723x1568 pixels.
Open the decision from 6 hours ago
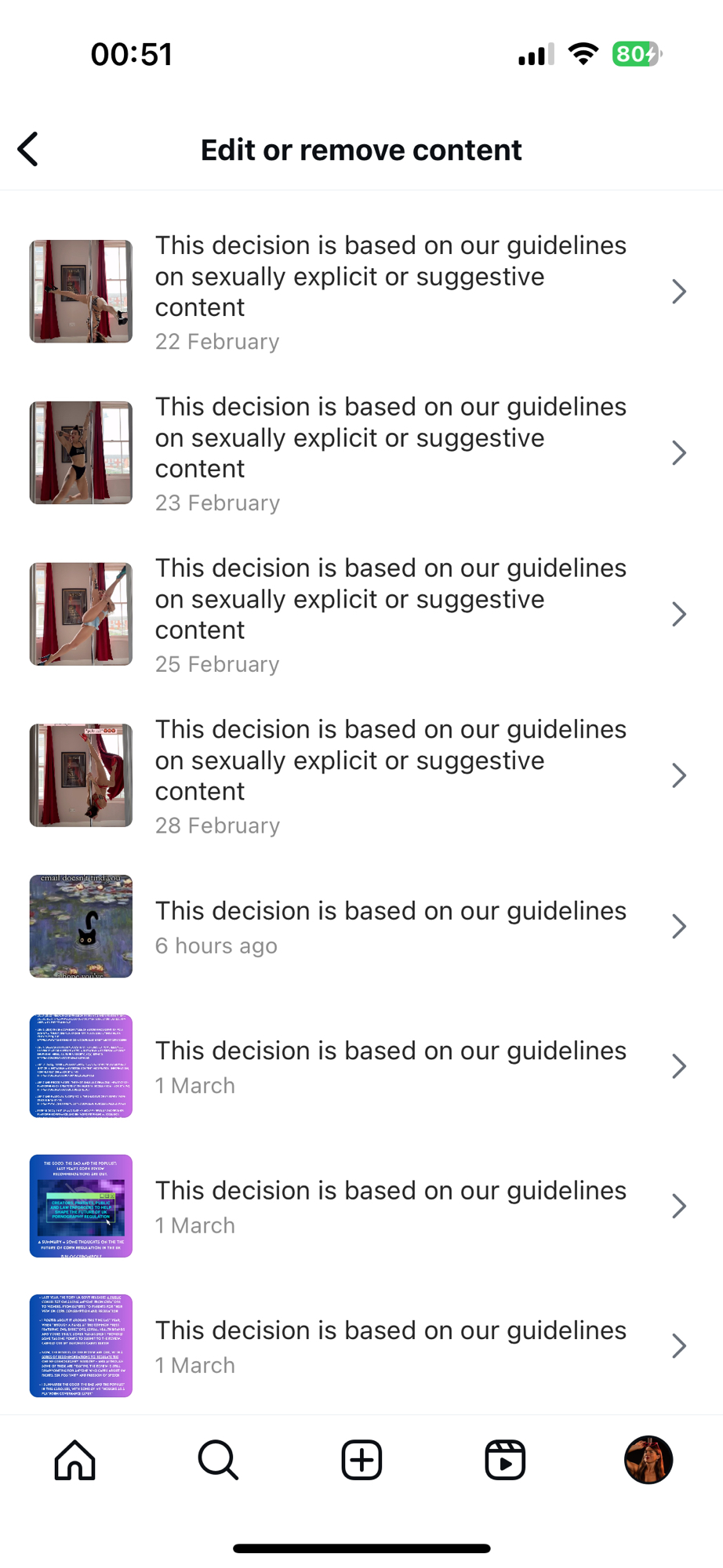coord(361,927)
